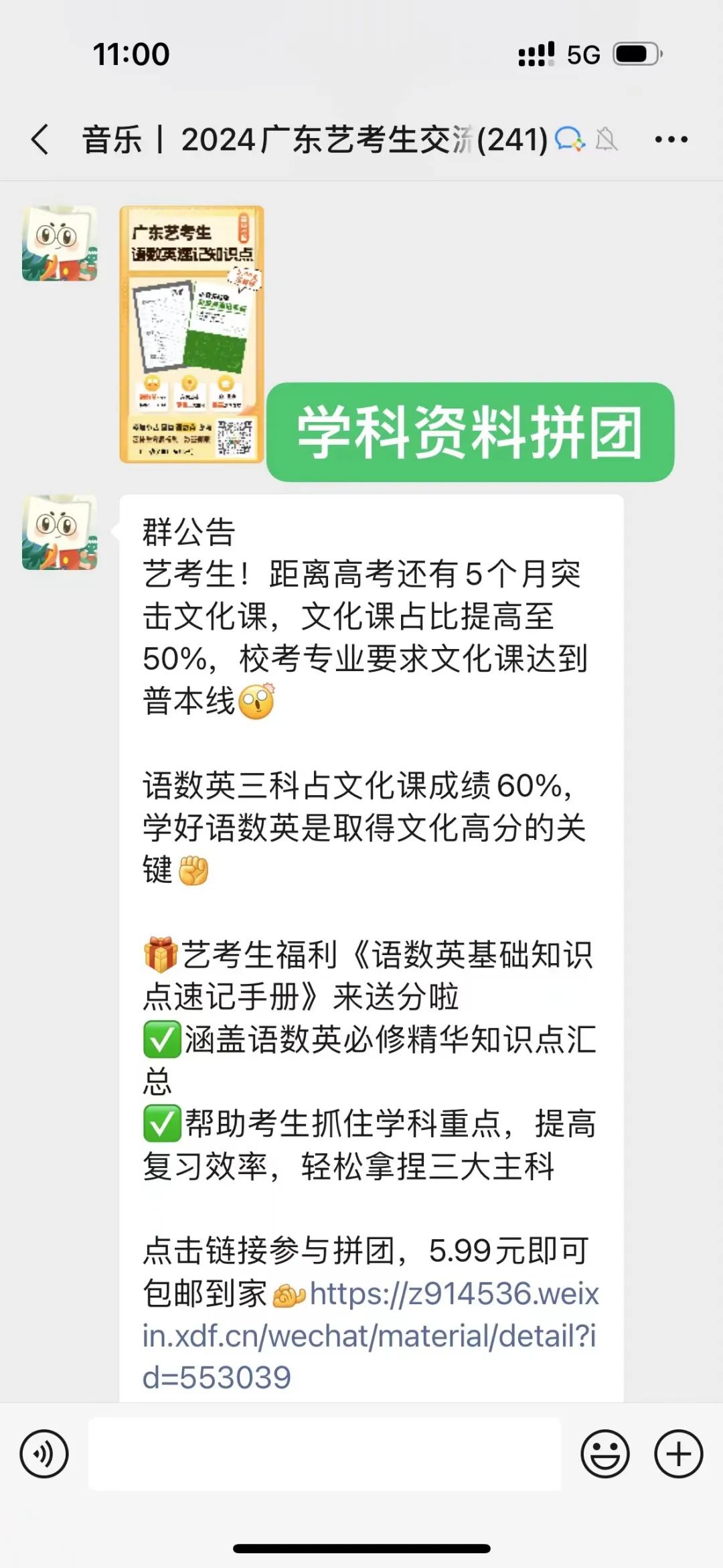Tap the sender's avatar beside the 群公告 message

point(60,532)
